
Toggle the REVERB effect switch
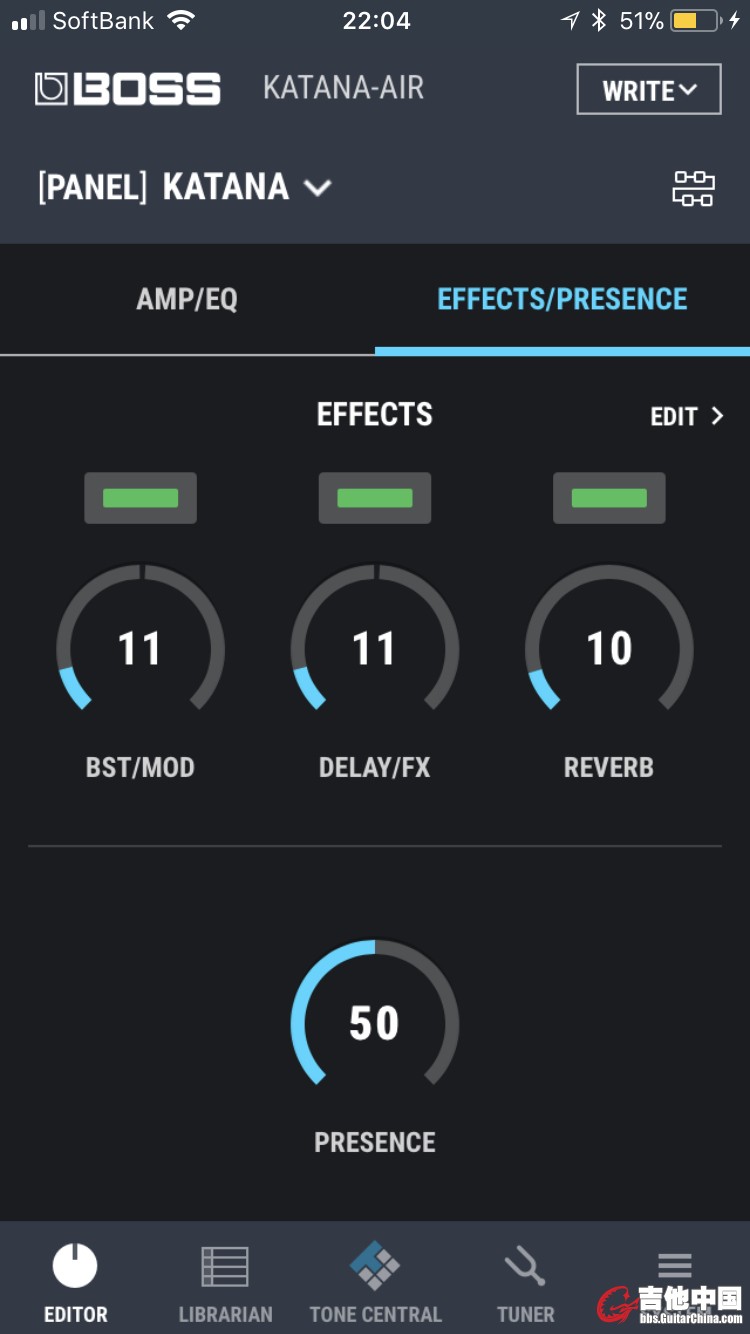[609, 498]
